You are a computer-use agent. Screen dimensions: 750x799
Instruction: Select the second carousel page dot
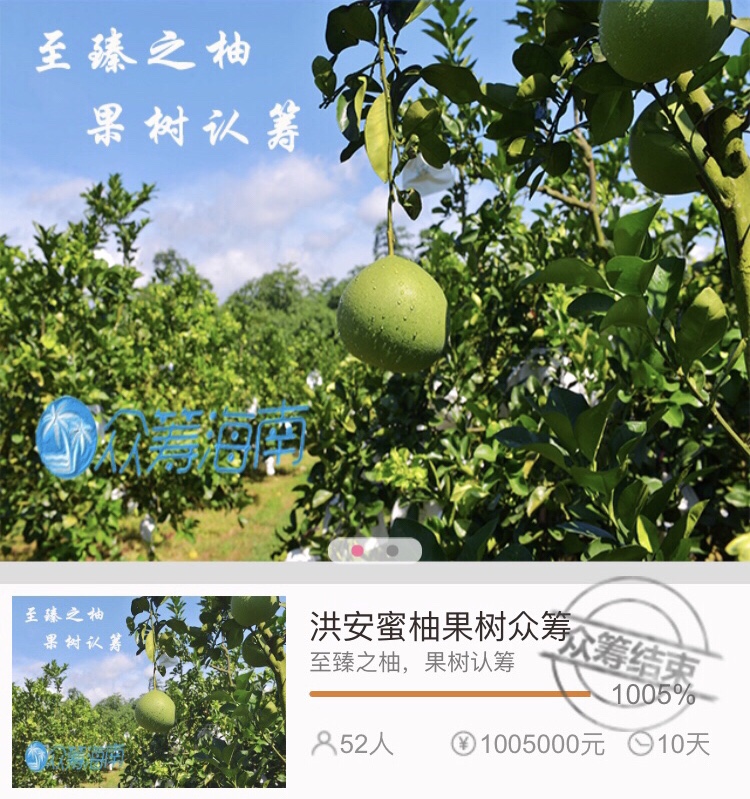click(x=393, y=550)
